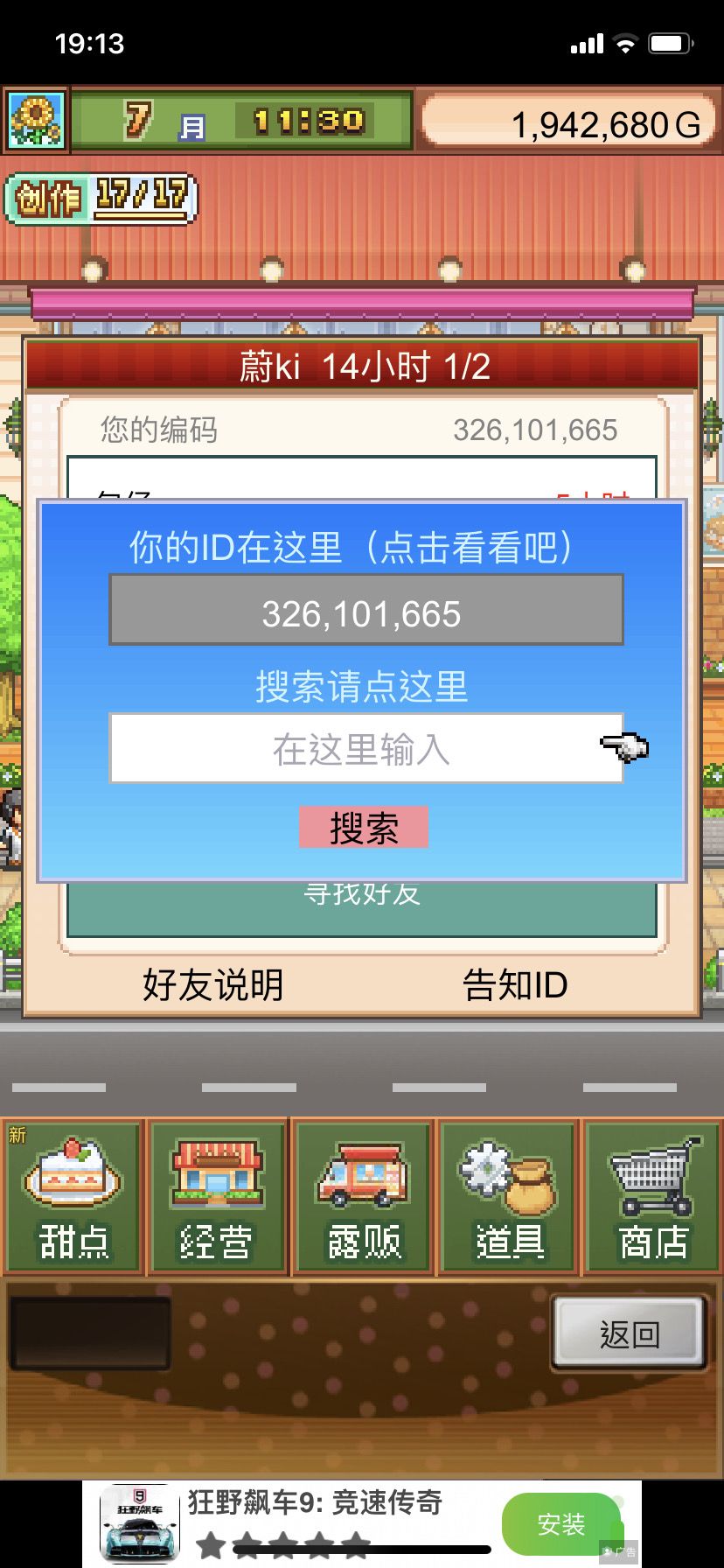
Task: Open the 经营 management menu
Action: (218, 1196)
